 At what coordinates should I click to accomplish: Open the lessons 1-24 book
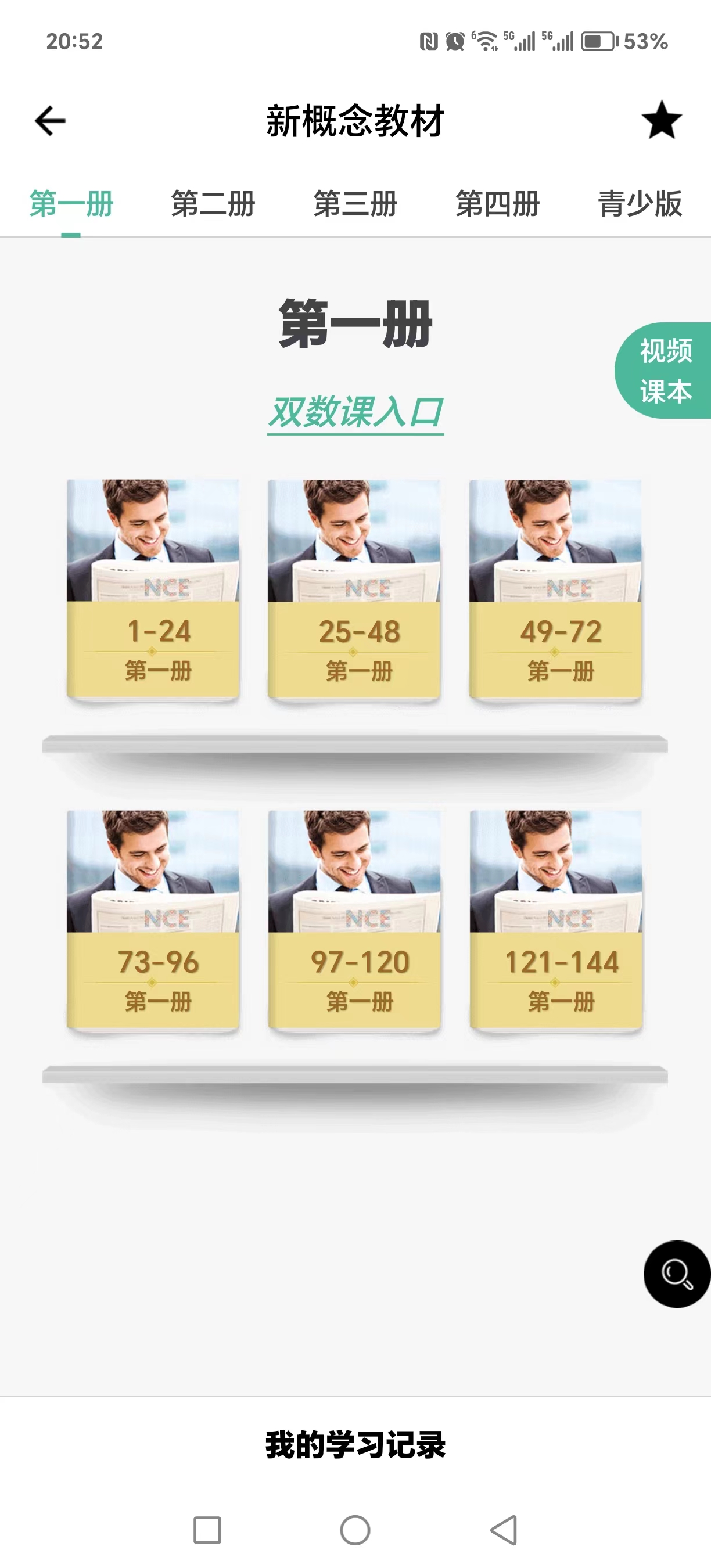point(153,589)
